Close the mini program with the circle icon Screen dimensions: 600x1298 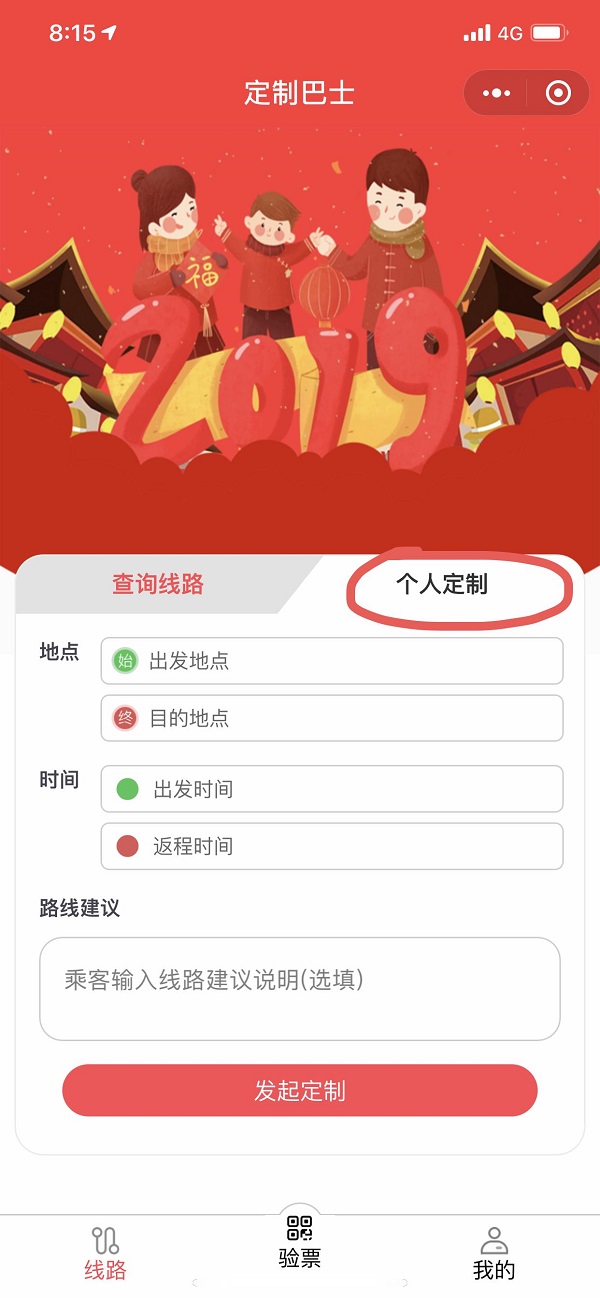pyautogui.click(x=558, y=93)
